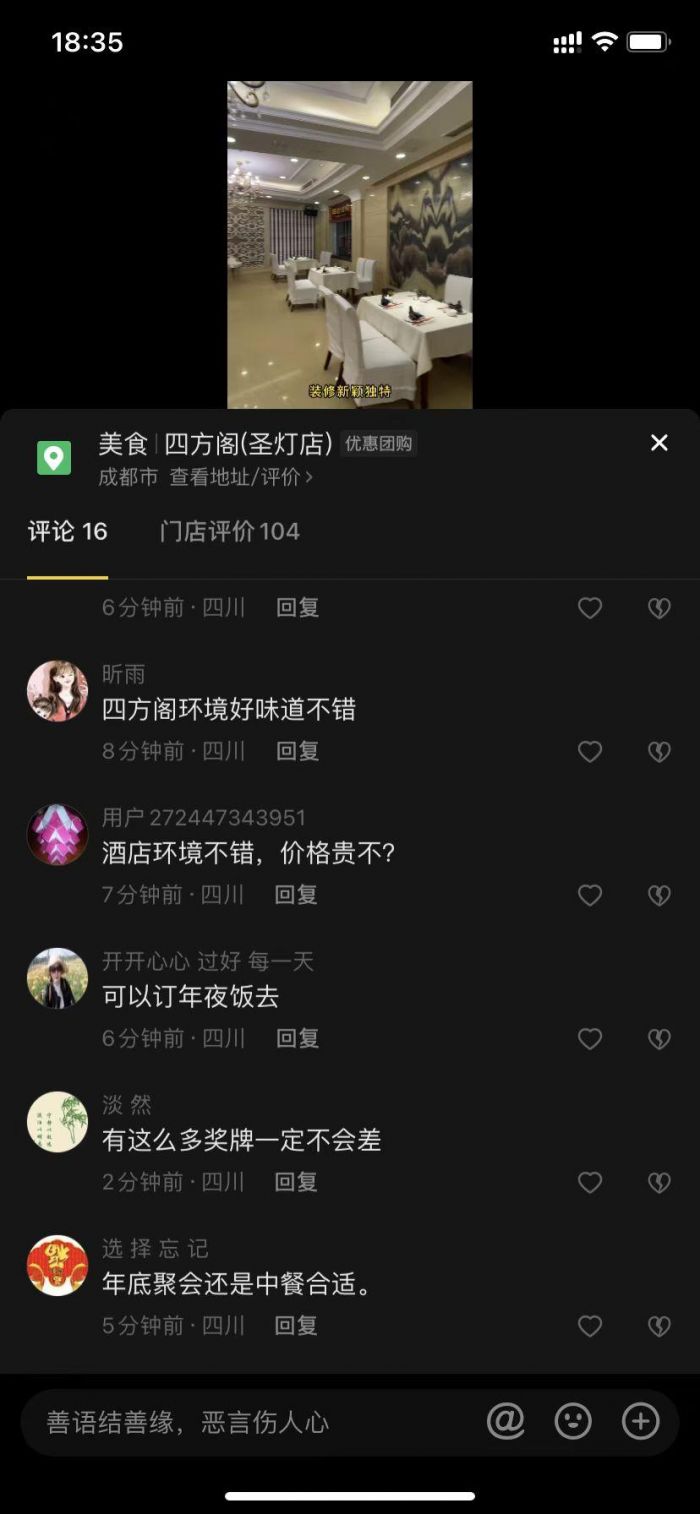The image size is (700, 1514).
Task: Like the comment 可以订年夜饭去
Action: coord(590,1039)
